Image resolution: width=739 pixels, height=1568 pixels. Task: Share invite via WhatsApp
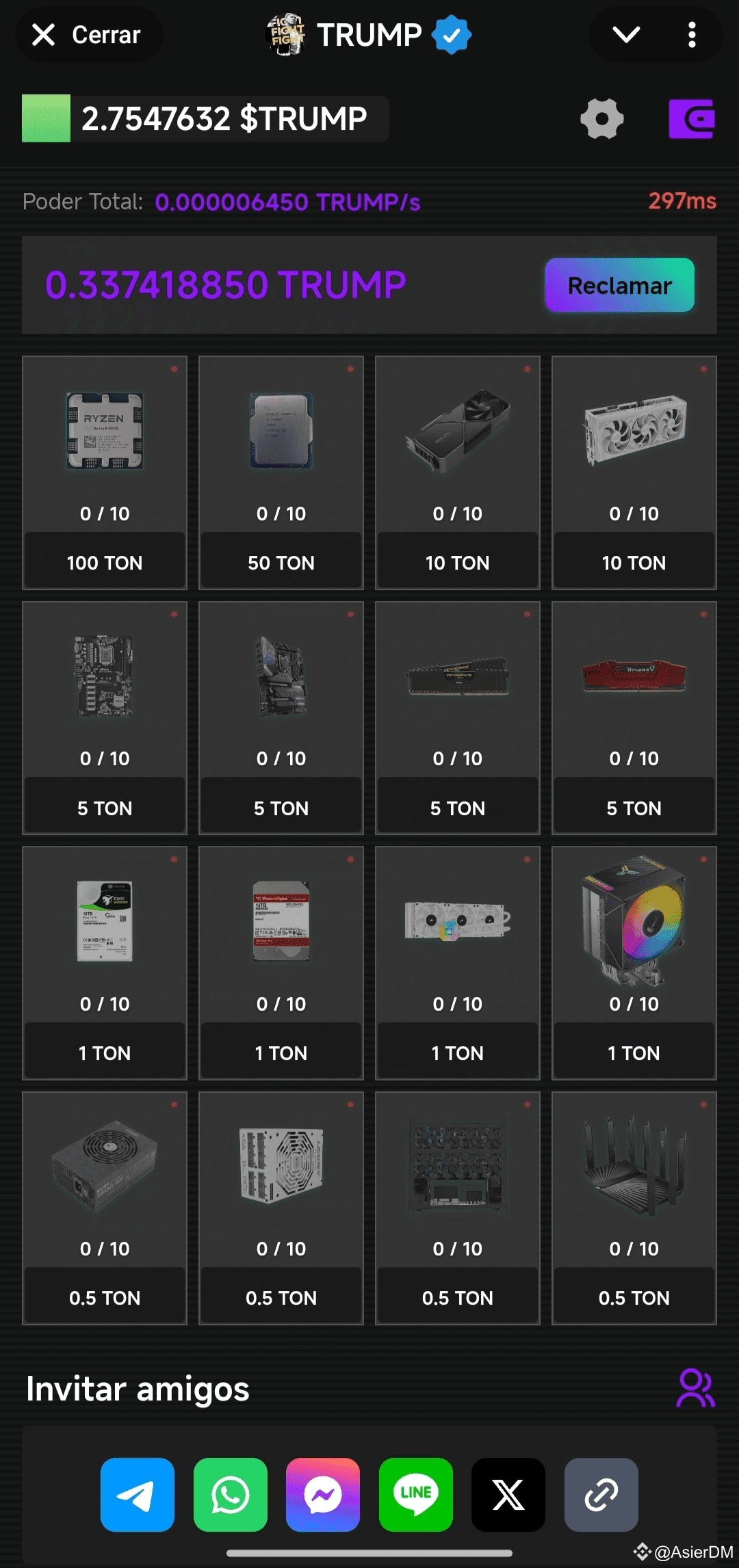[x=231, y=1494]
